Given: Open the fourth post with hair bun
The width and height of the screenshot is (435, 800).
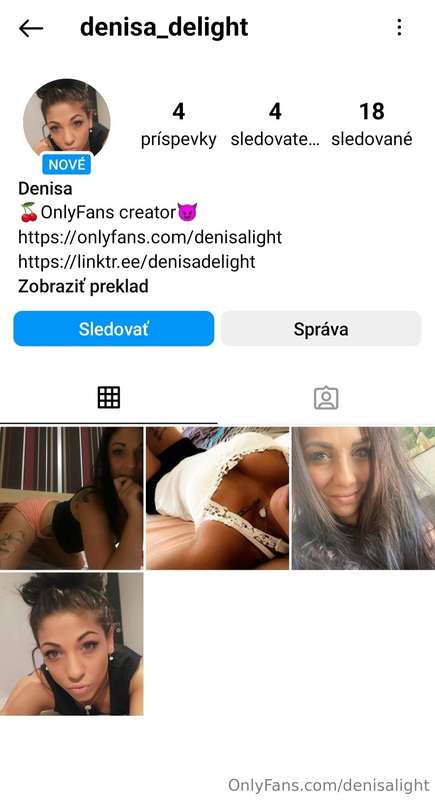Looking at the screenshot, I should 71,644.
